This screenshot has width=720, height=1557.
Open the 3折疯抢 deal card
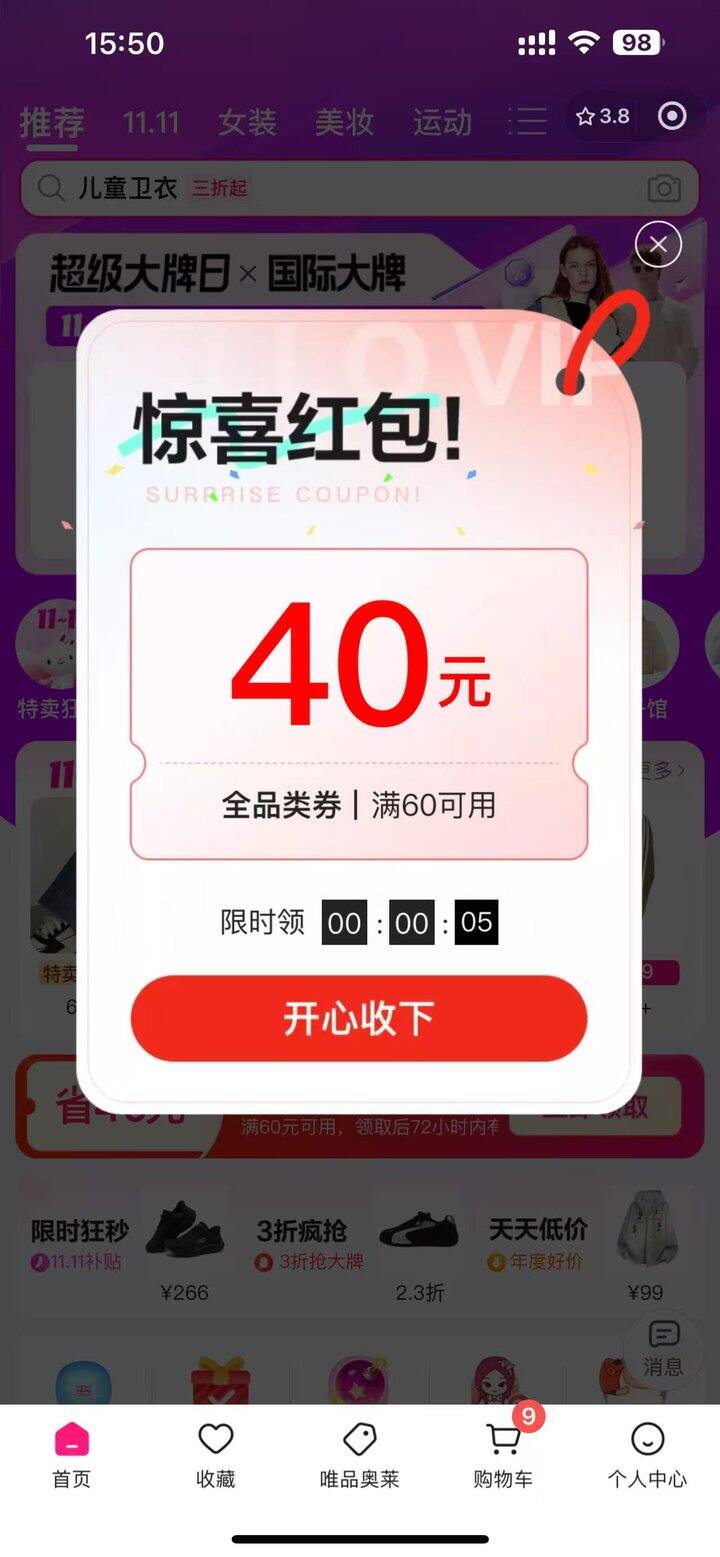[x=358, y=1243]
